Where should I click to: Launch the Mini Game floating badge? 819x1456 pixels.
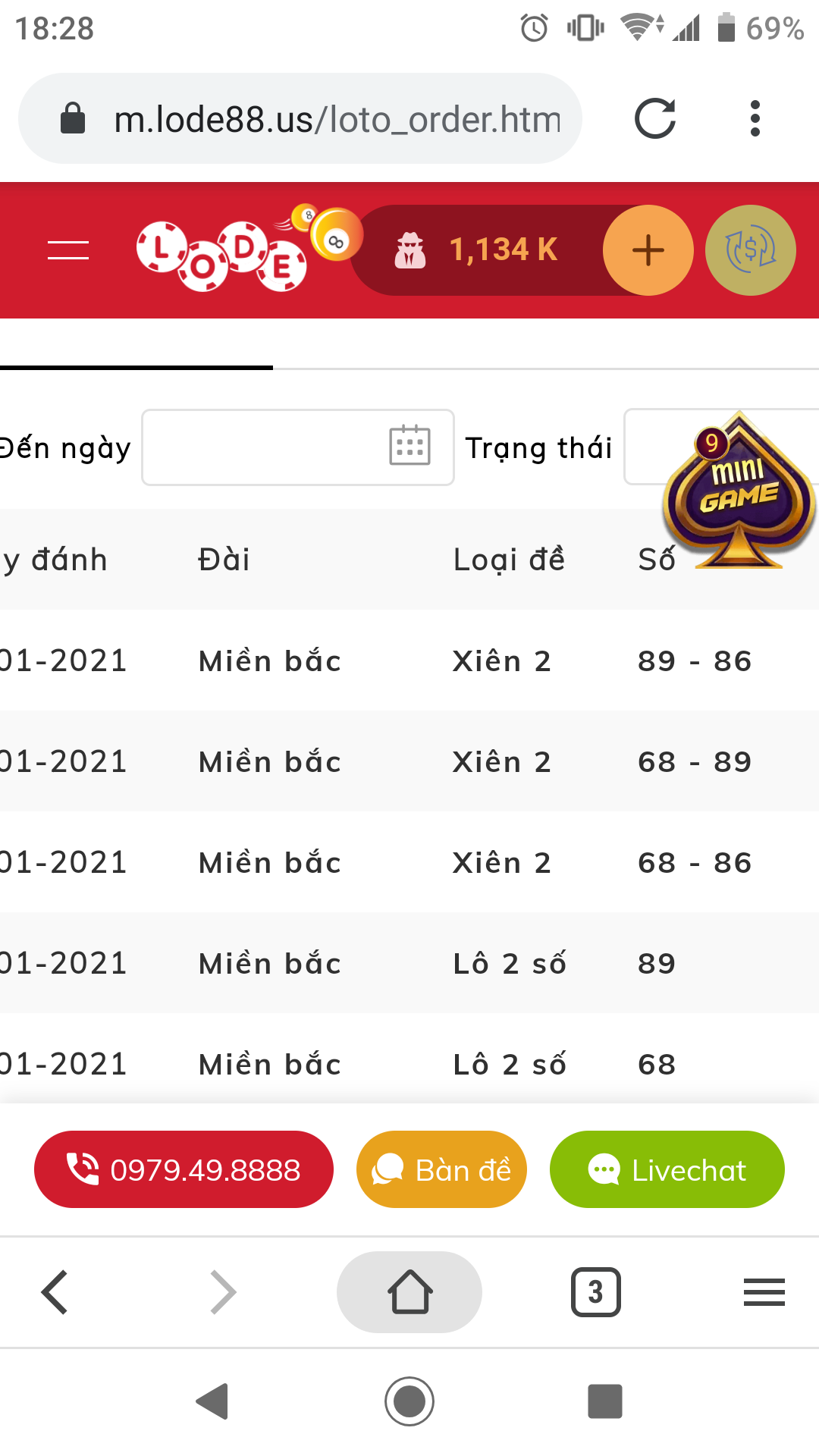point(739,490)
